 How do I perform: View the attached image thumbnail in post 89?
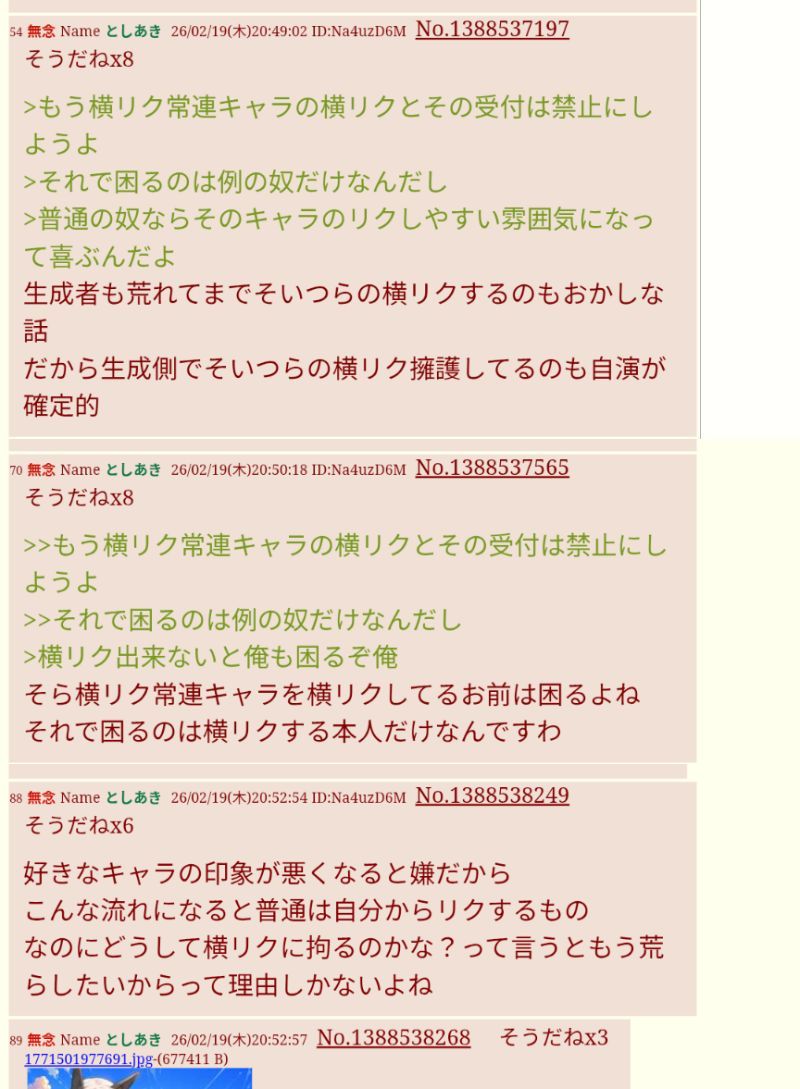(139, 1079)
